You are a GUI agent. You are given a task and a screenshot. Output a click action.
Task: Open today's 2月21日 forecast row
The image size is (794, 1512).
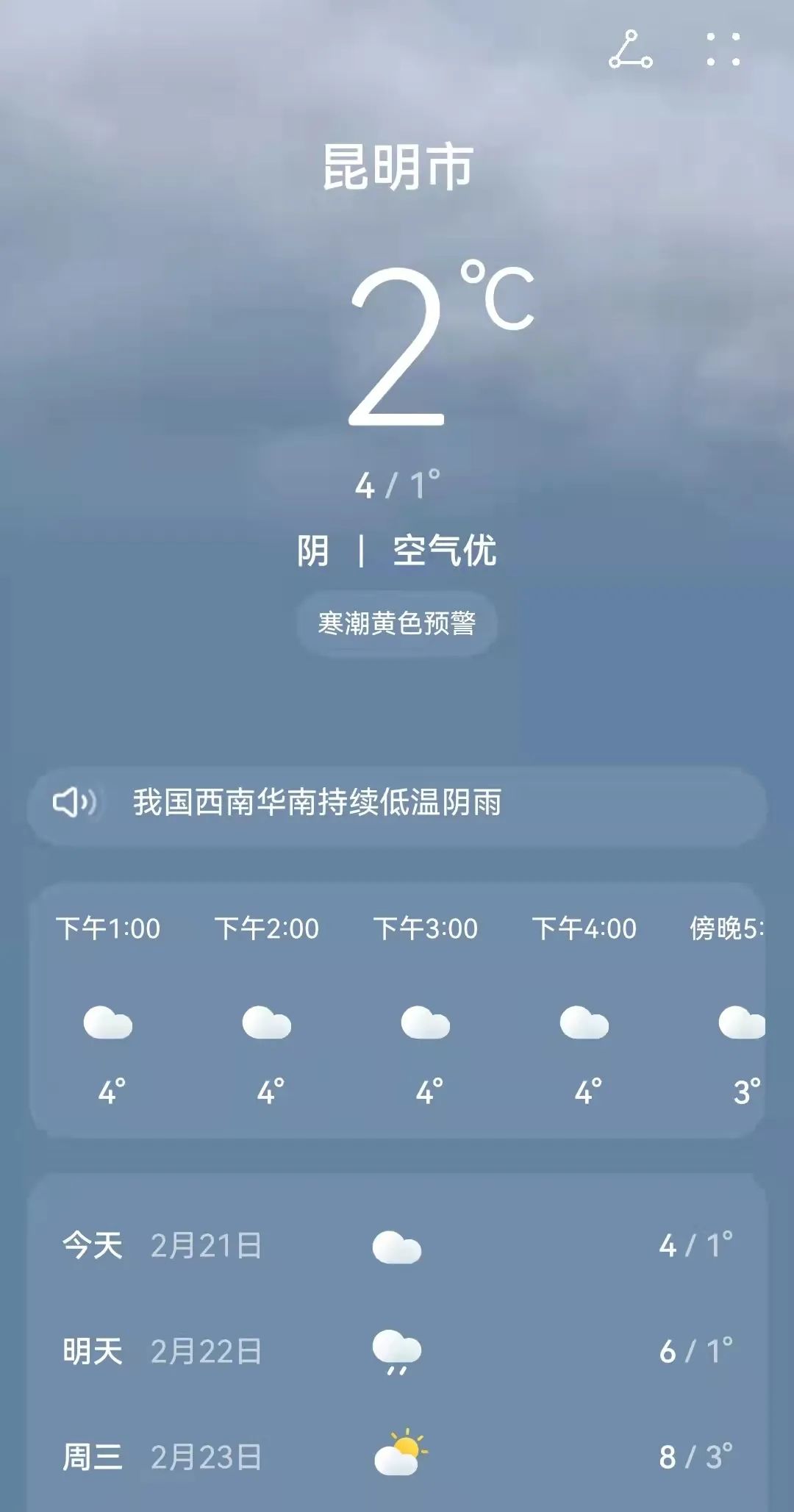(x=397, y=1246)
